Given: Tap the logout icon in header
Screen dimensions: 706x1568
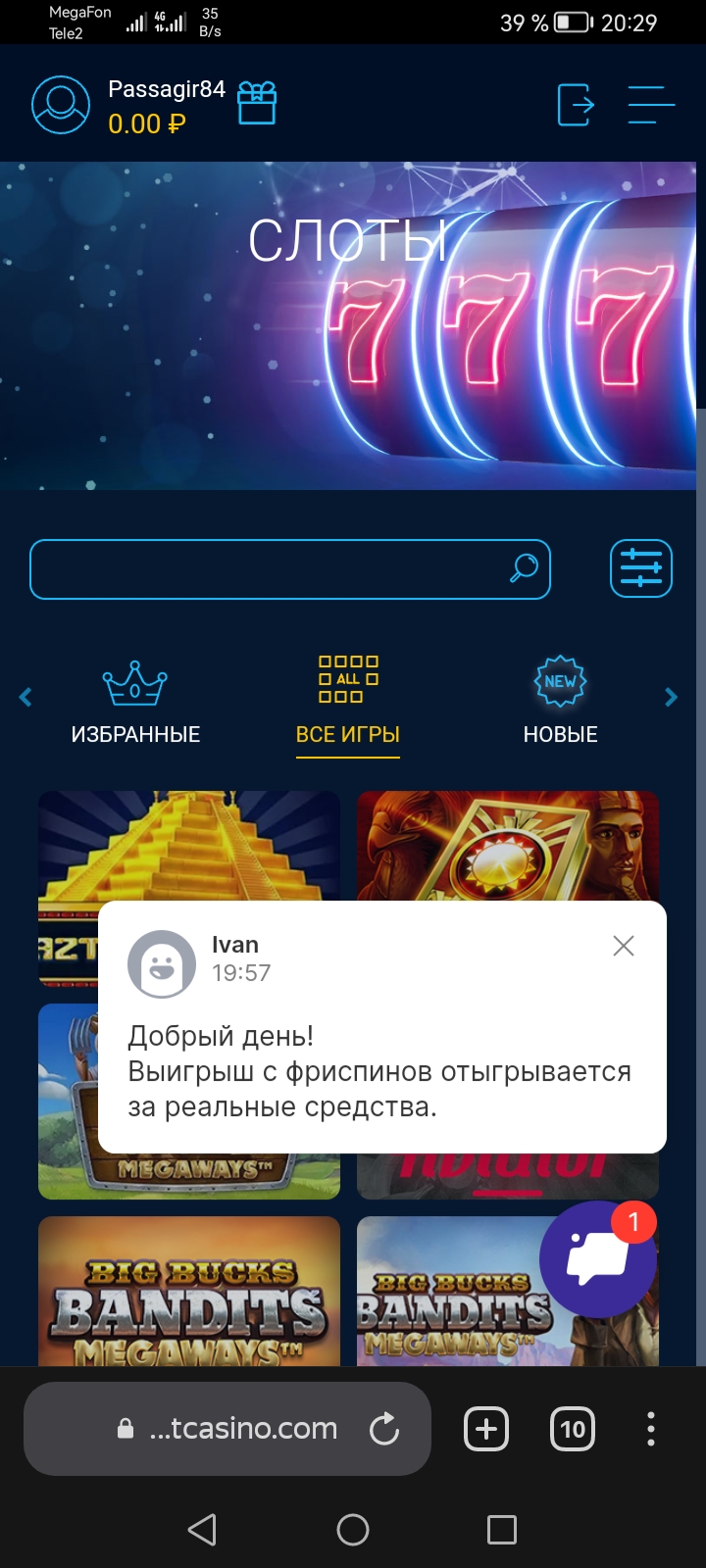Looking at the screenshot, I should [x=576, y=104].
